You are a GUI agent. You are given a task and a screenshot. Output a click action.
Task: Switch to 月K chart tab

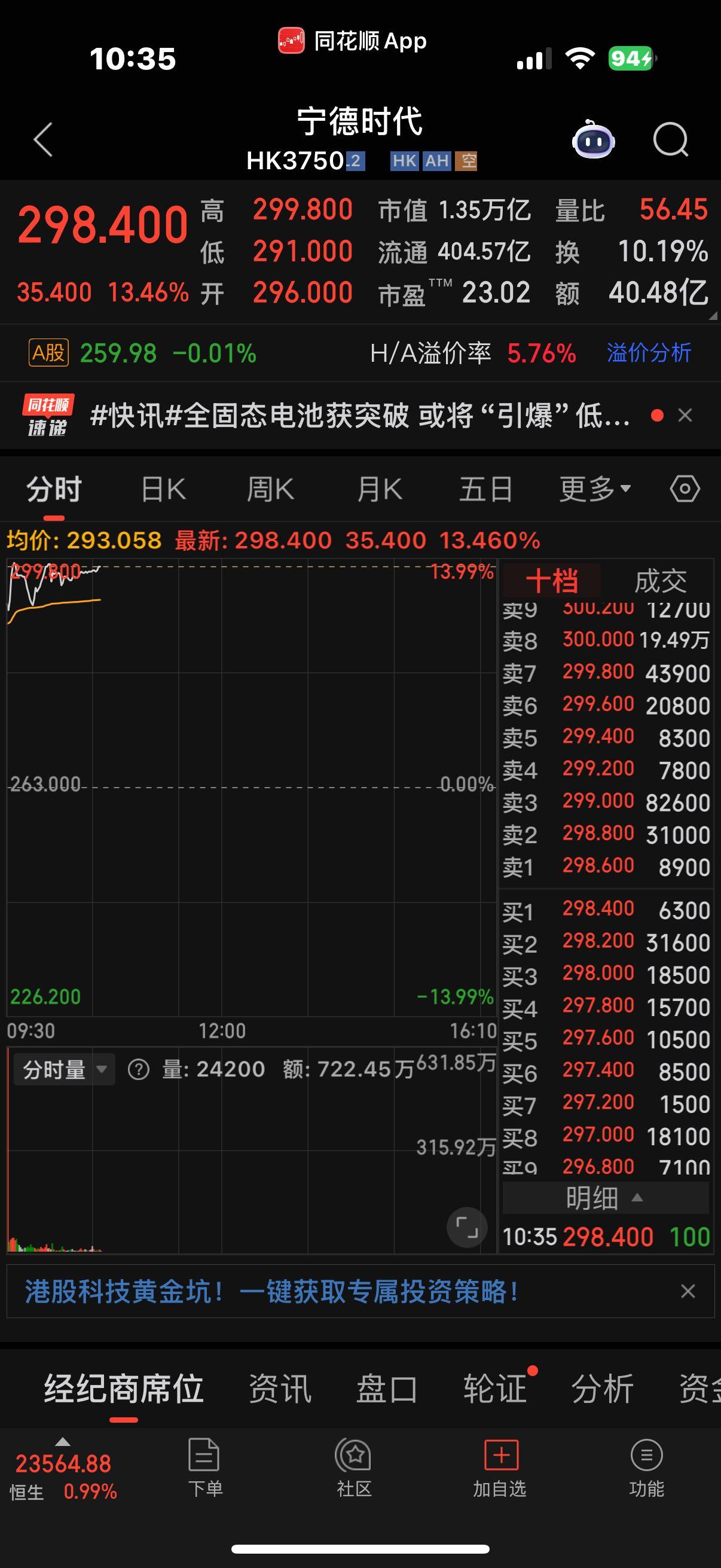coord(379,489)
